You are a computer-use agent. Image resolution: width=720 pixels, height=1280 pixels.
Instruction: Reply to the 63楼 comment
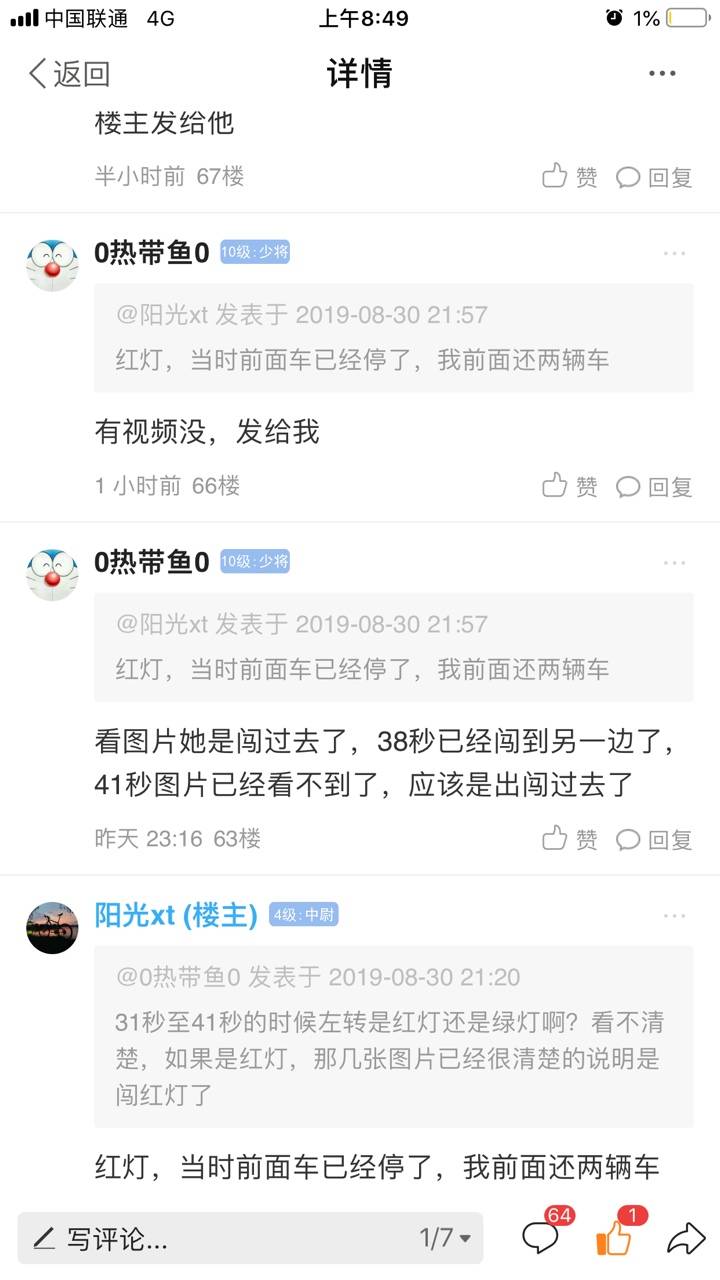pos(654,839)
